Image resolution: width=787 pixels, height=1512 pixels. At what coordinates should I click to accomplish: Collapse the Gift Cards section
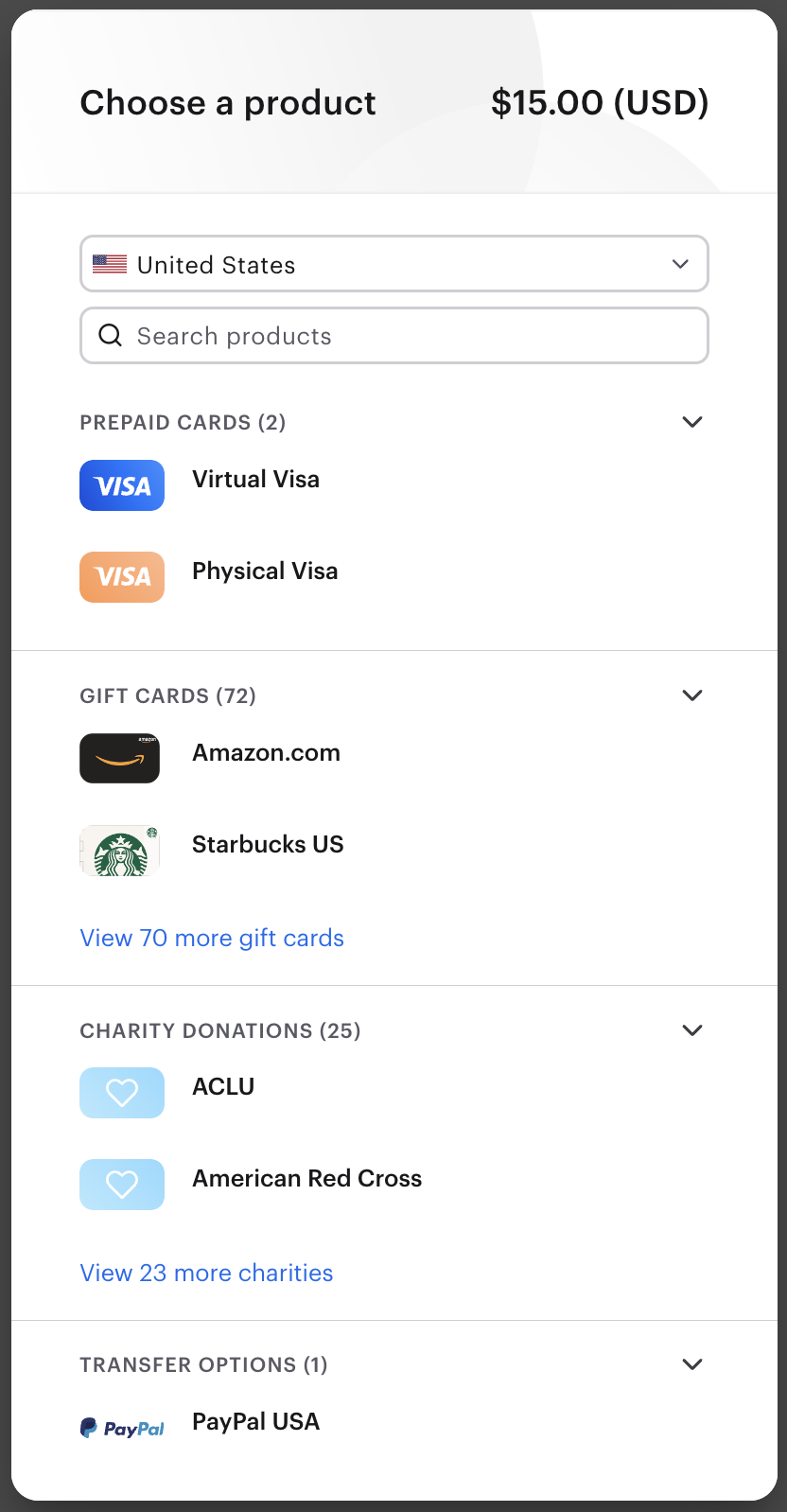coord(691,695)
